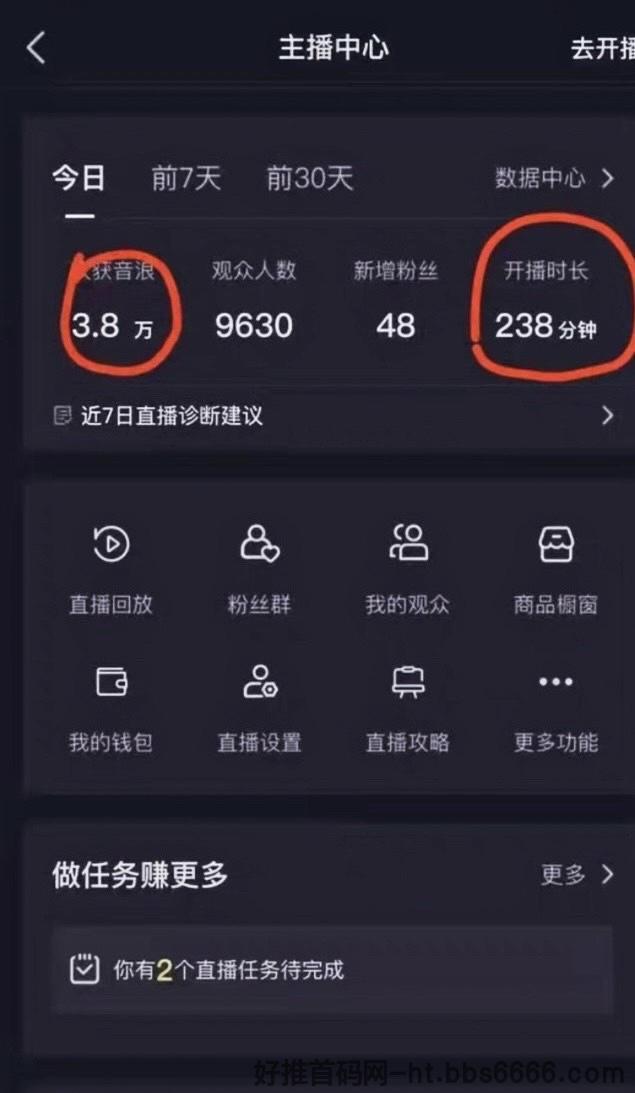
Task: Open 直播回放
Action: [x=111, y=569]
